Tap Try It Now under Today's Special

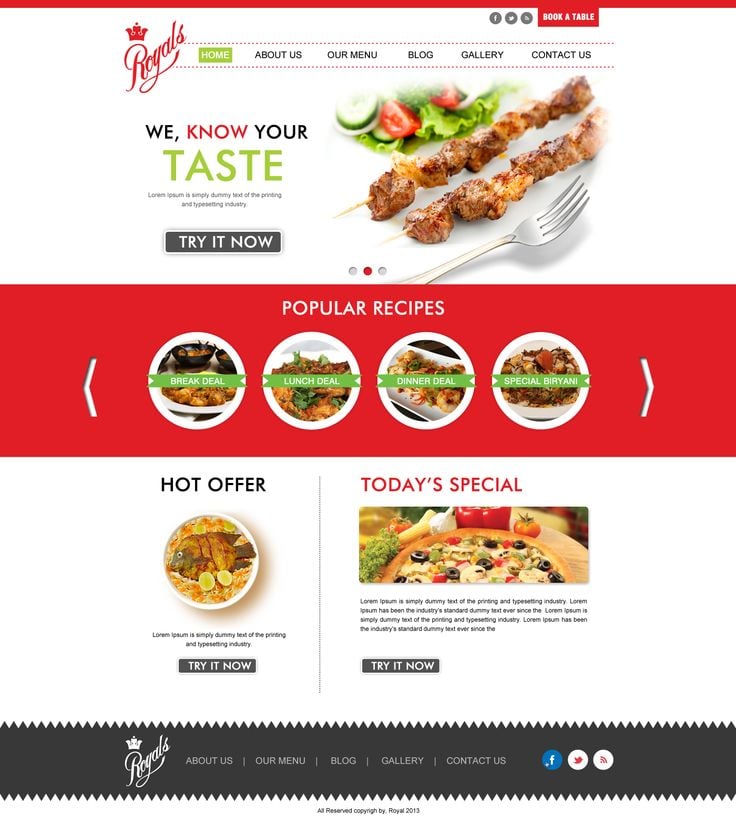[401, 666]
